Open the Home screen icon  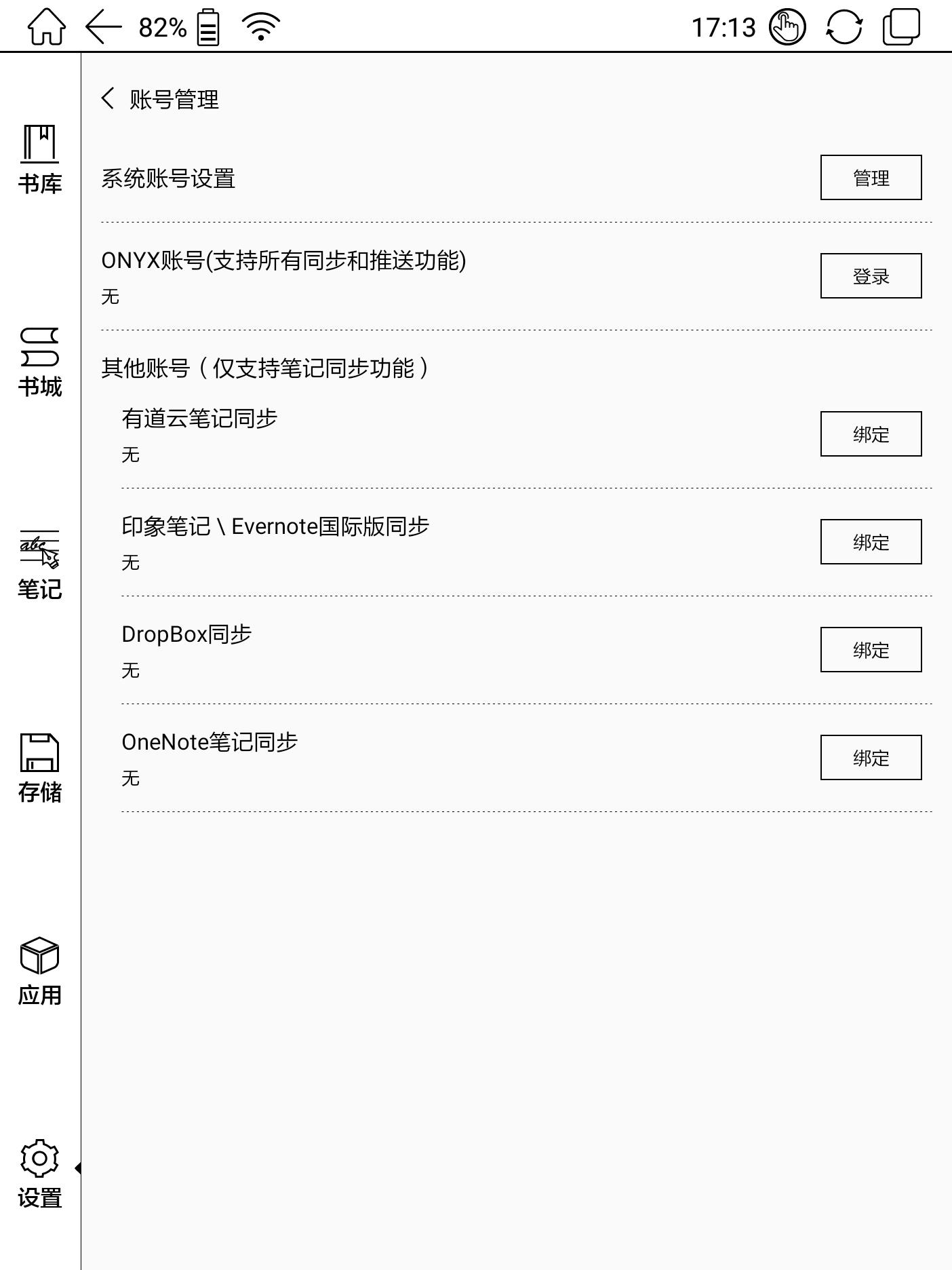pos(45,26)
